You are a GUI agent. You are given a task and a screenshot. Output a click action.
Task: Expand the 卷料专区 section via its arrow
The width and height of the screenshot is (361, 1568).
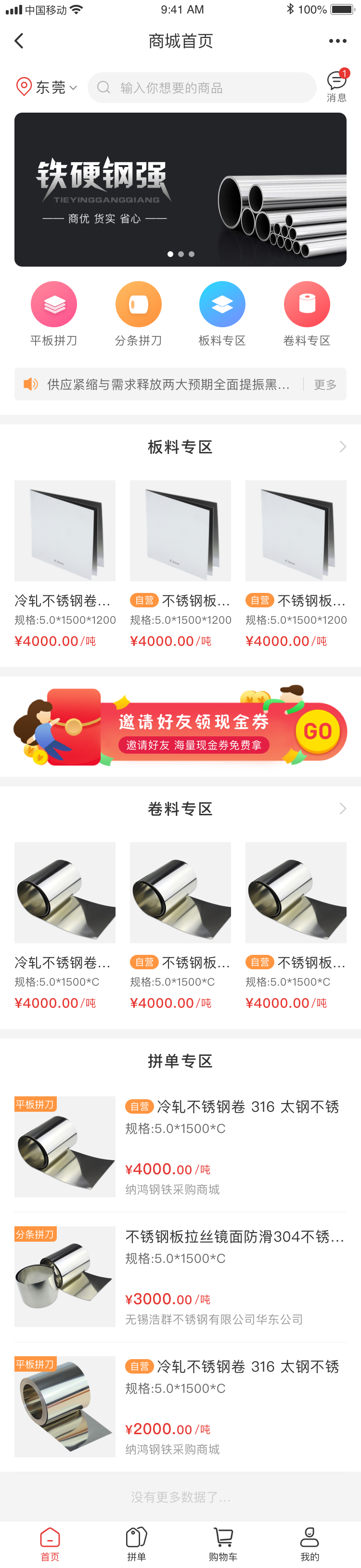click(343, 809)
